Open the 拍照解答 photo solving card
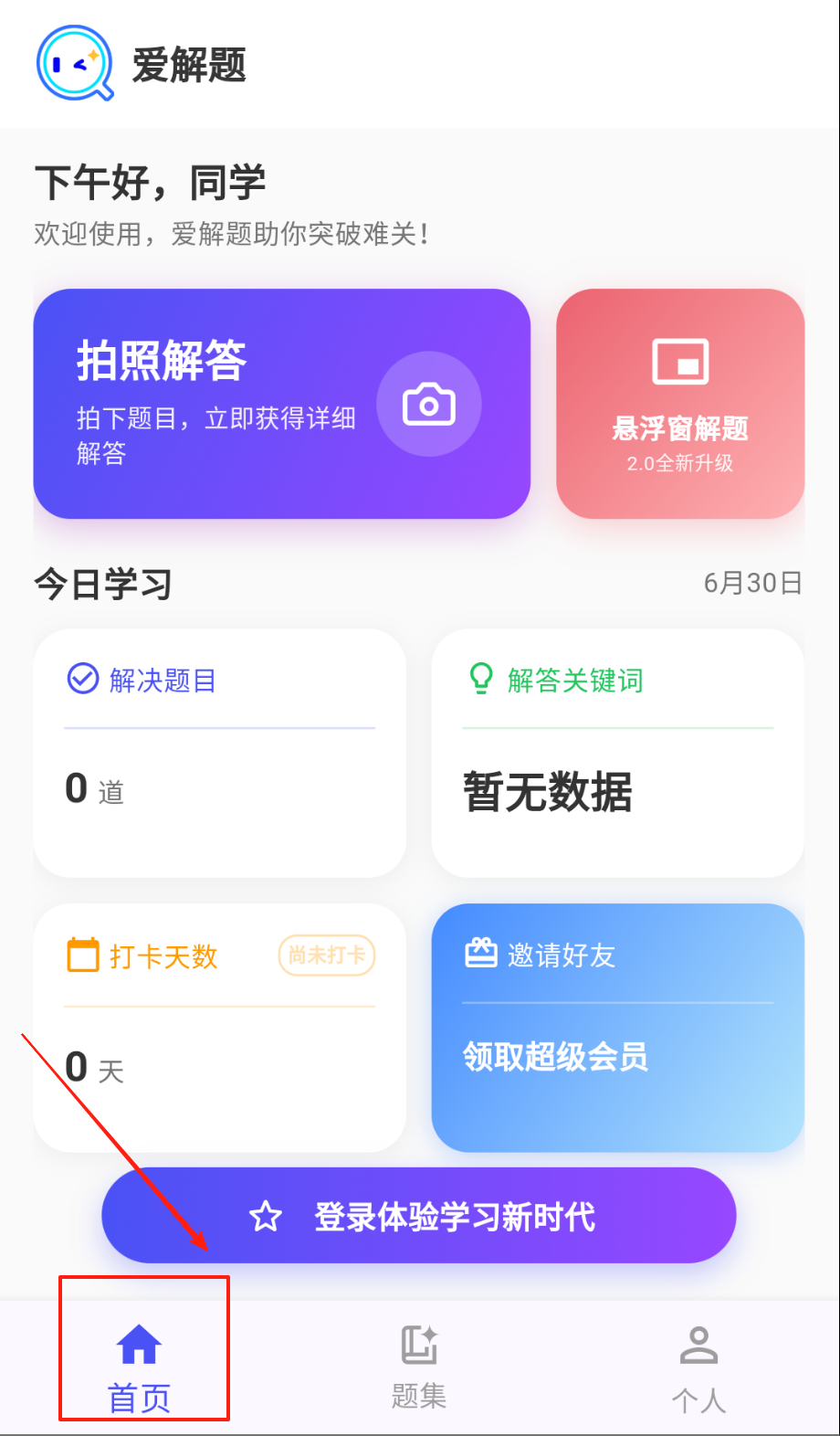840x1436 pixels. [x=281, y=404]
